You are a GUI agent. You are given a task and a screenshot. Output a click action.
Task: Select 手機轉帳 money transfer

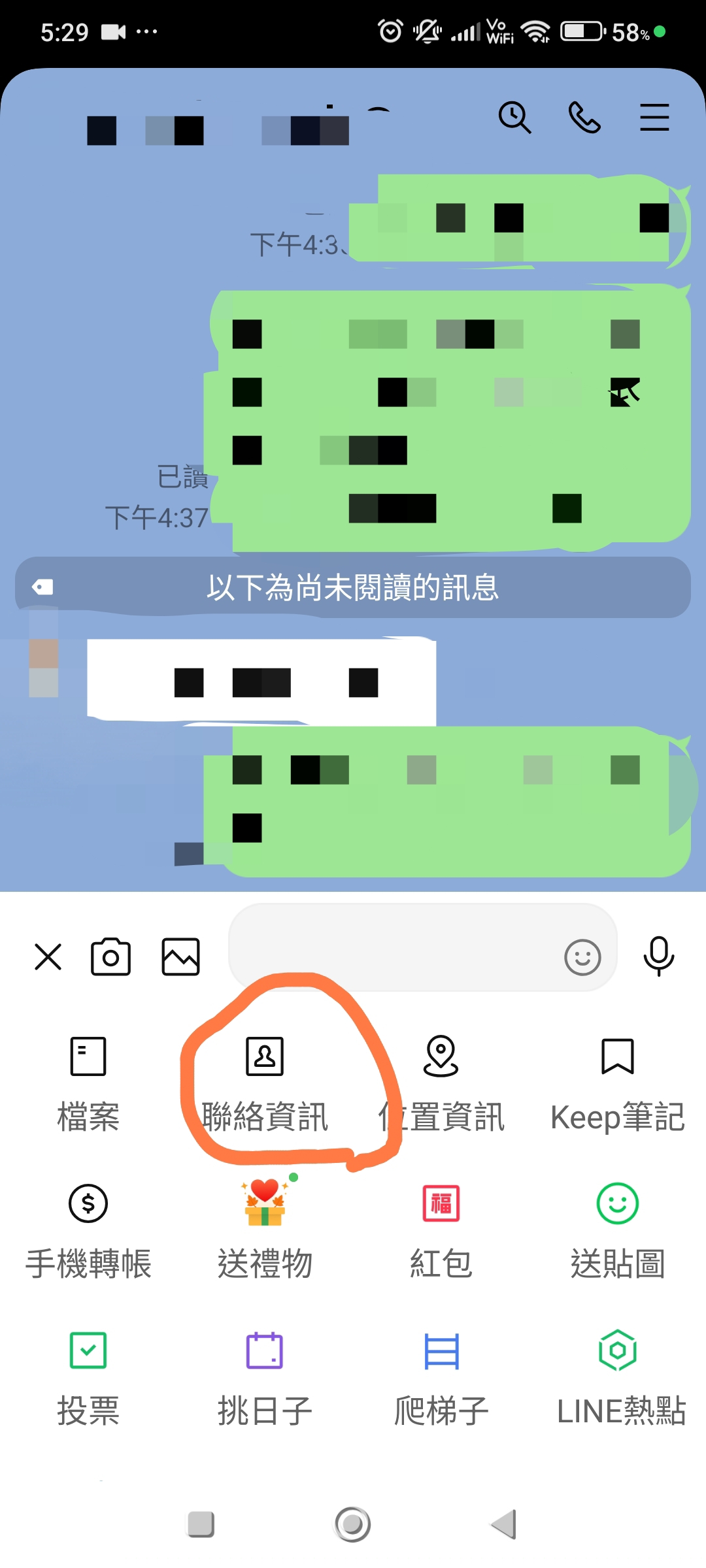pos(88,1228)
